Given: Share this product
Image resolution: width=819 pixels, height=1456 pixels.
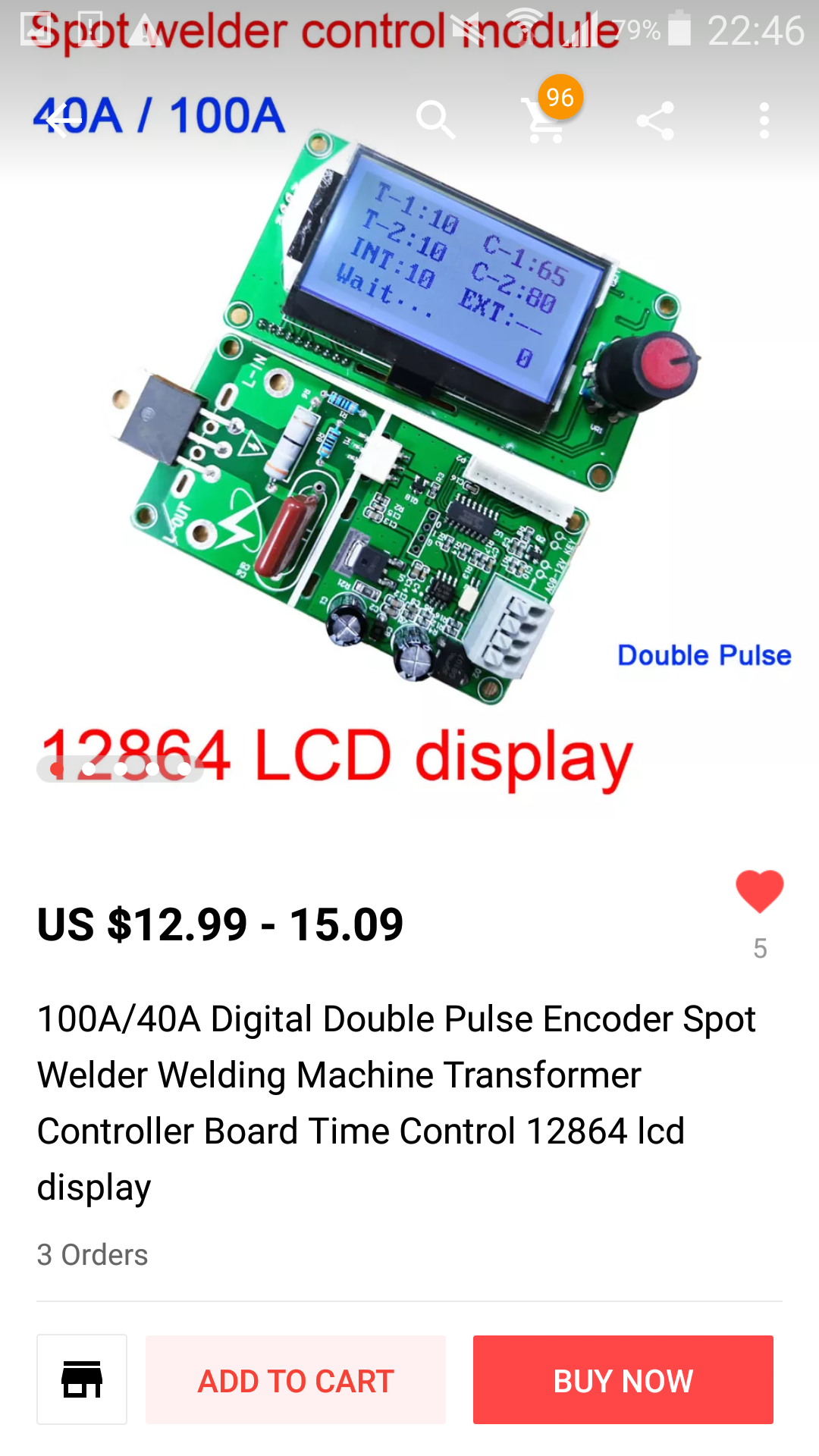Looking at the screenshot, I should tap(655, 121).
